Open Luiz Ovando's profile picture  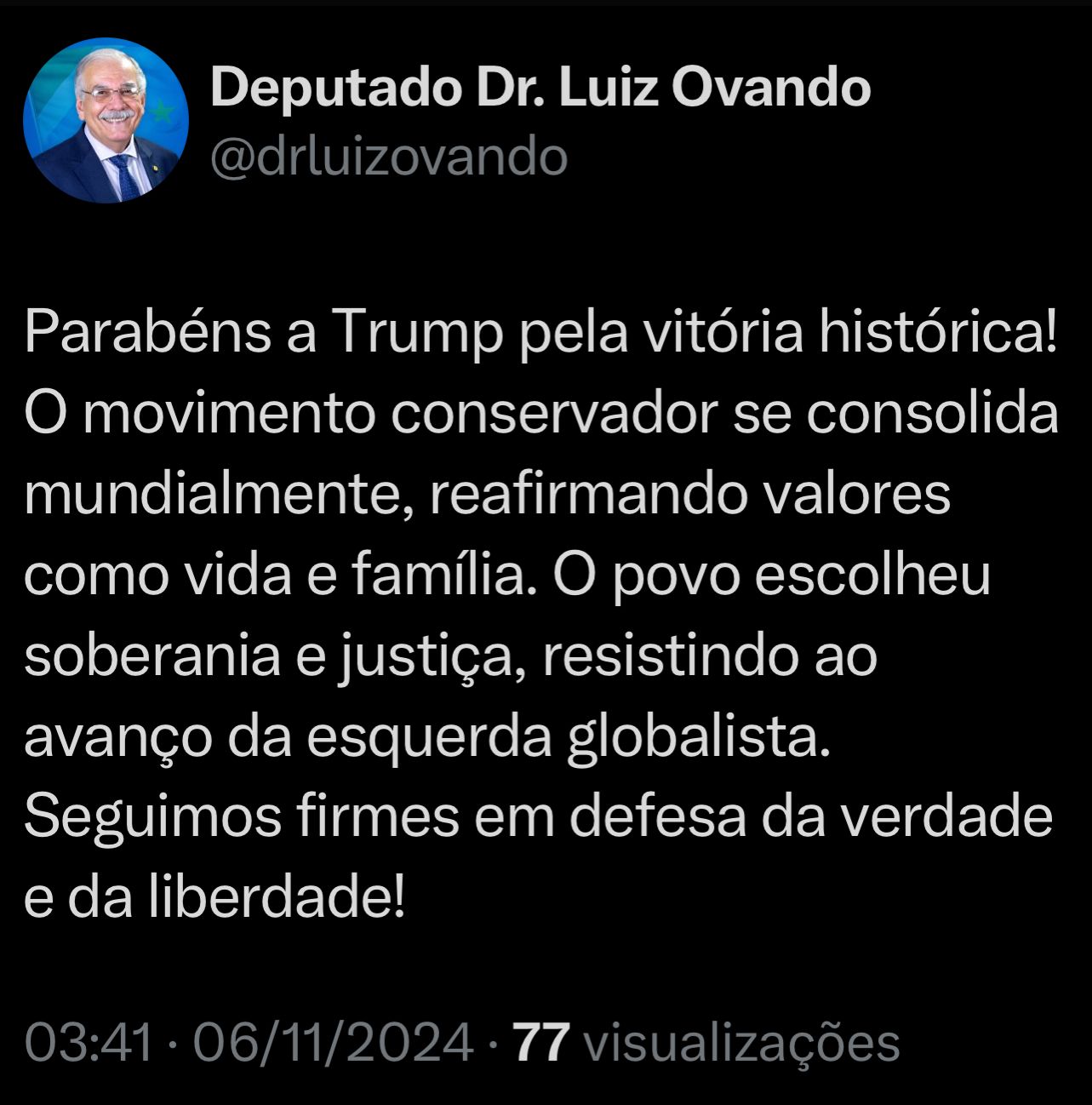(106, 120)
